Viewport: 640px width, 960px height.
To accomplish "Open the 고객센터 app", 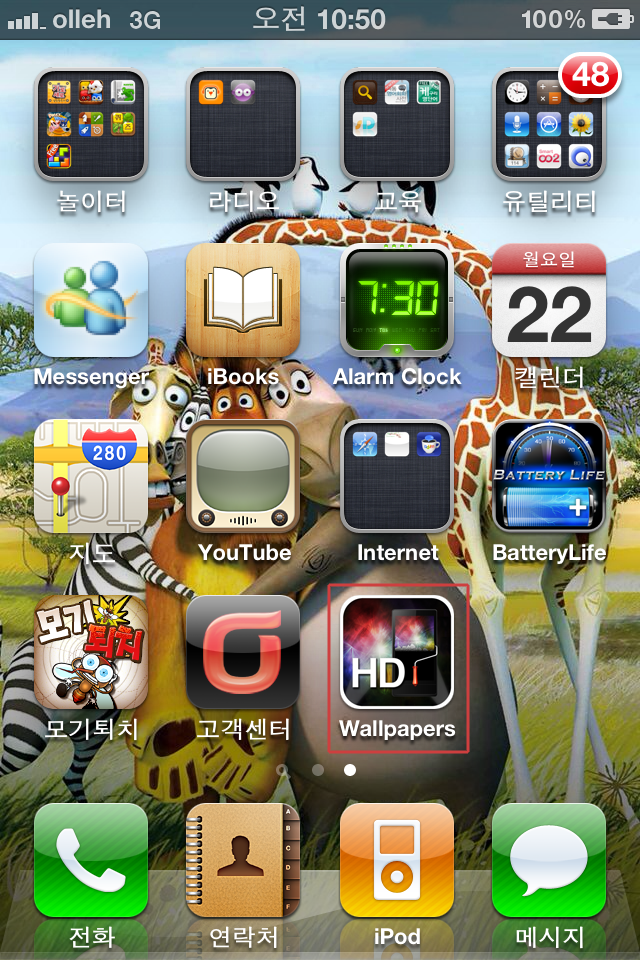I will [x=243, y=652].
